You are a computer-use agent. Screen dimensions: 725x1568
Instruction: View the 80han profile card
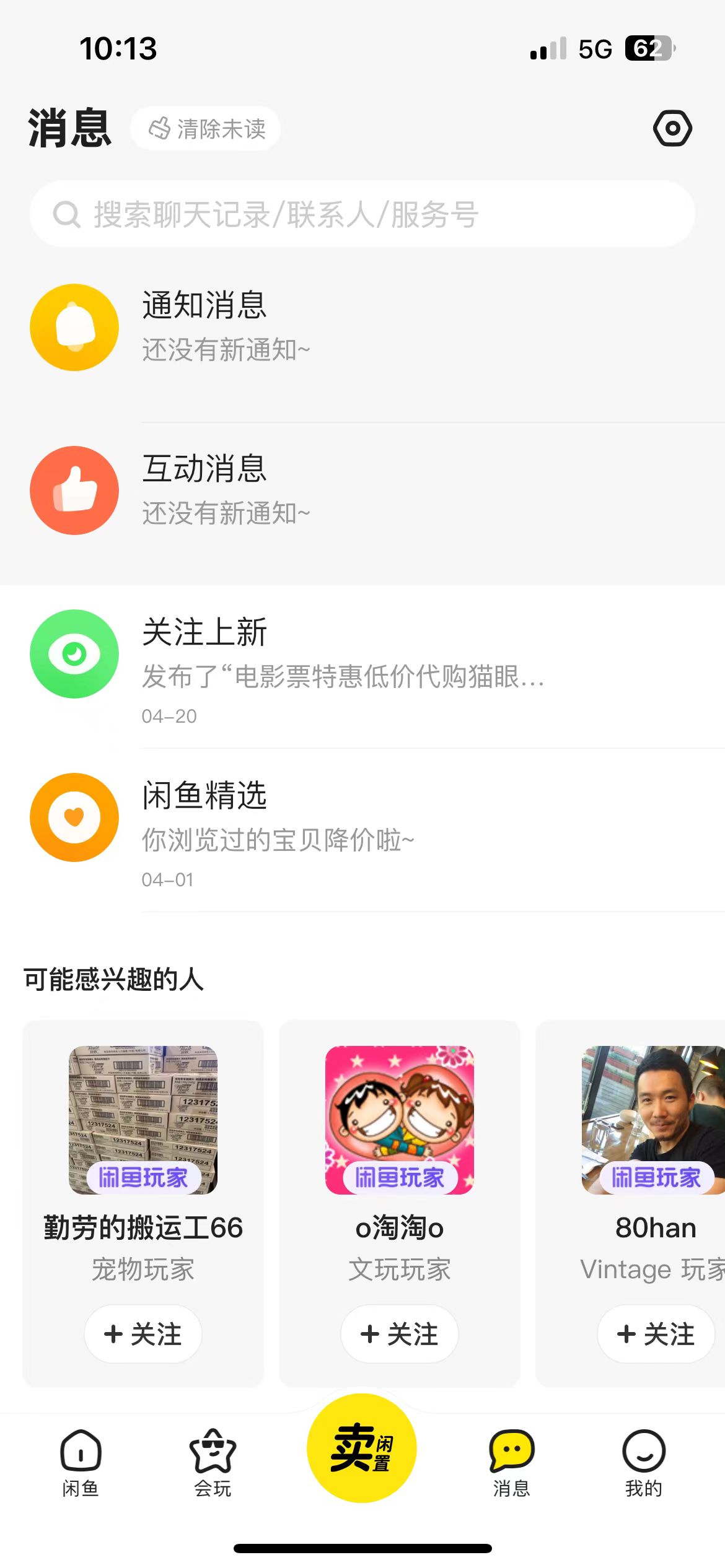[652, 1121]
